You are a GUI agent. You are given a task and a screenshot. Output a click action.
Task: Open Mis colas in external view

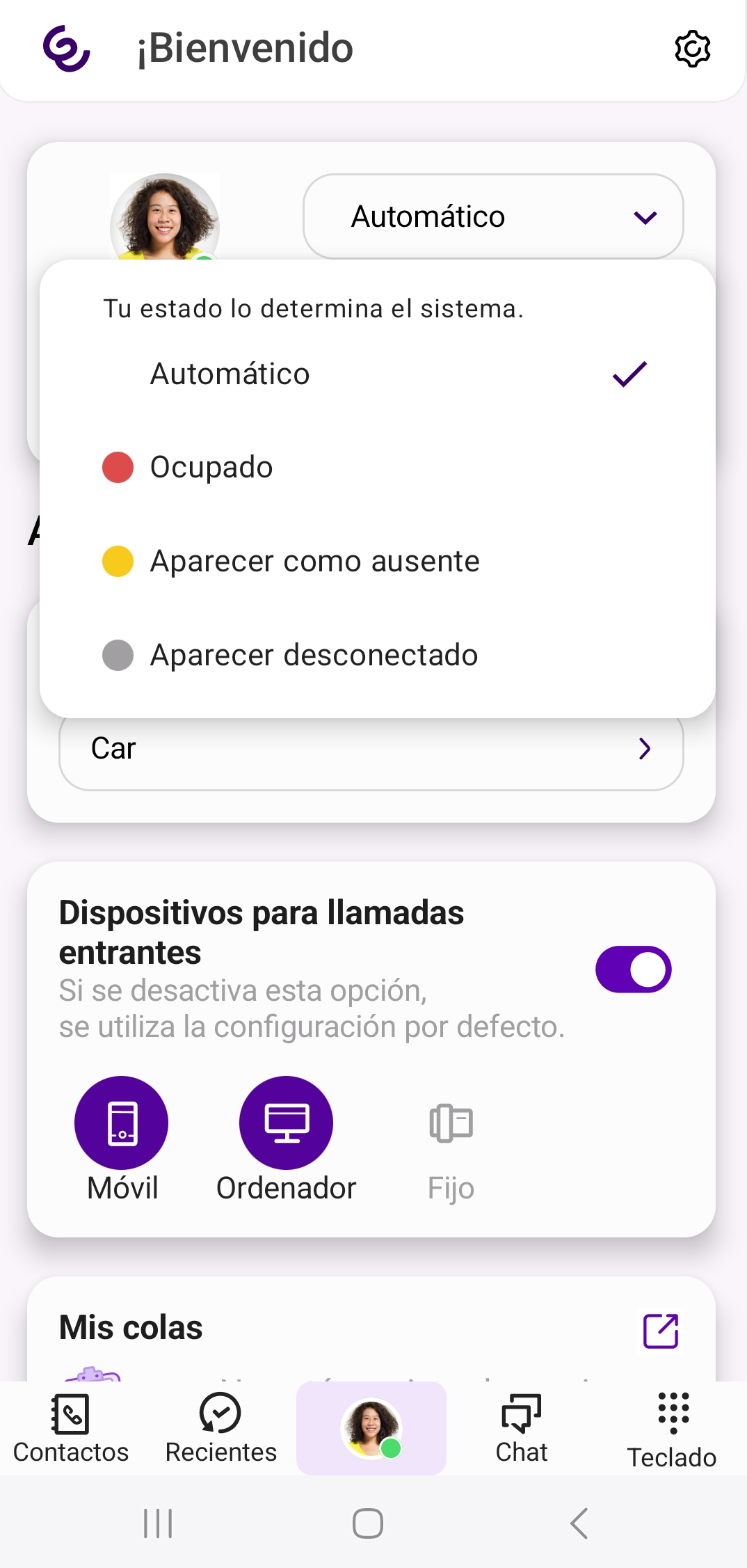(x=660, y=1331)
